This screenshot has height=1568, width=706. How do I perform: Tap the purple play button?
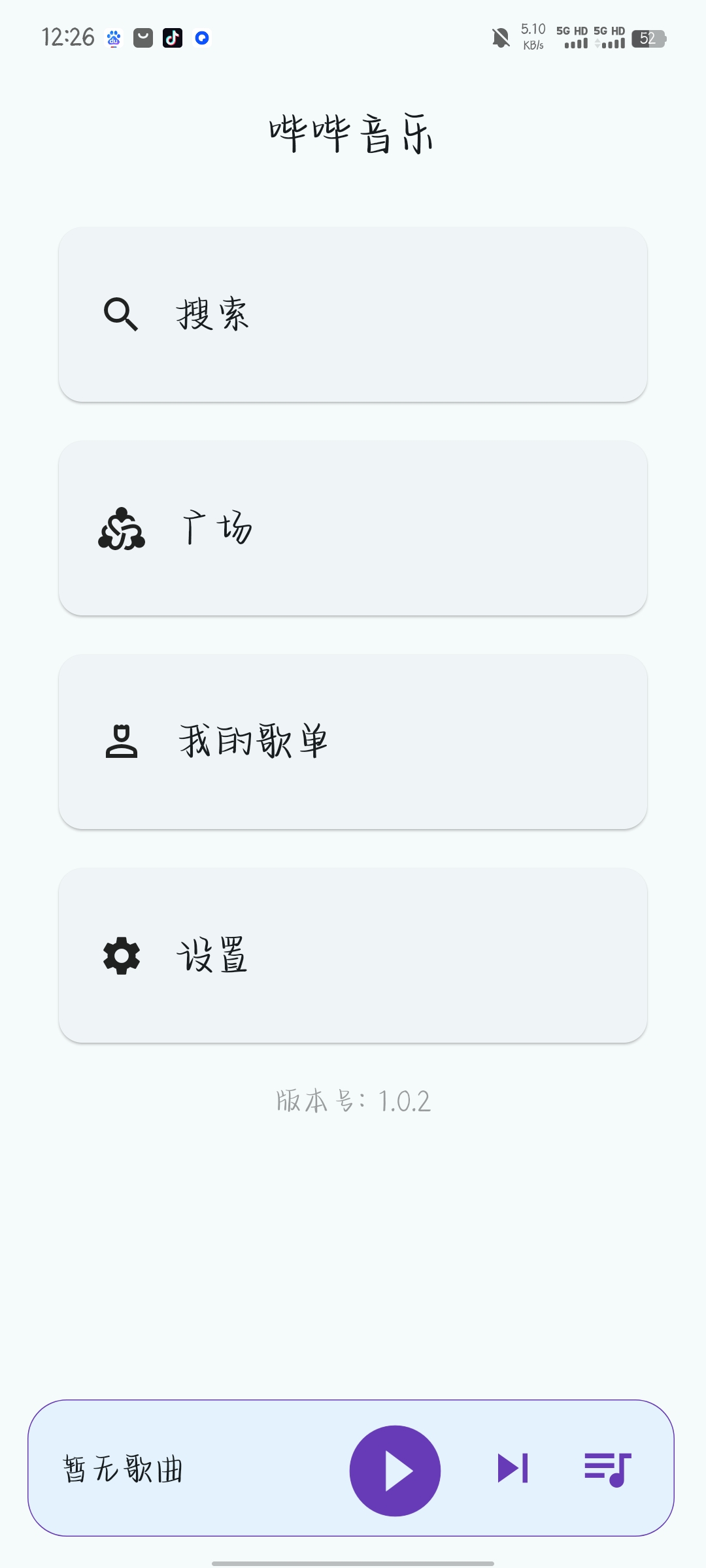pyautogui.click(x=395, y=1471)
